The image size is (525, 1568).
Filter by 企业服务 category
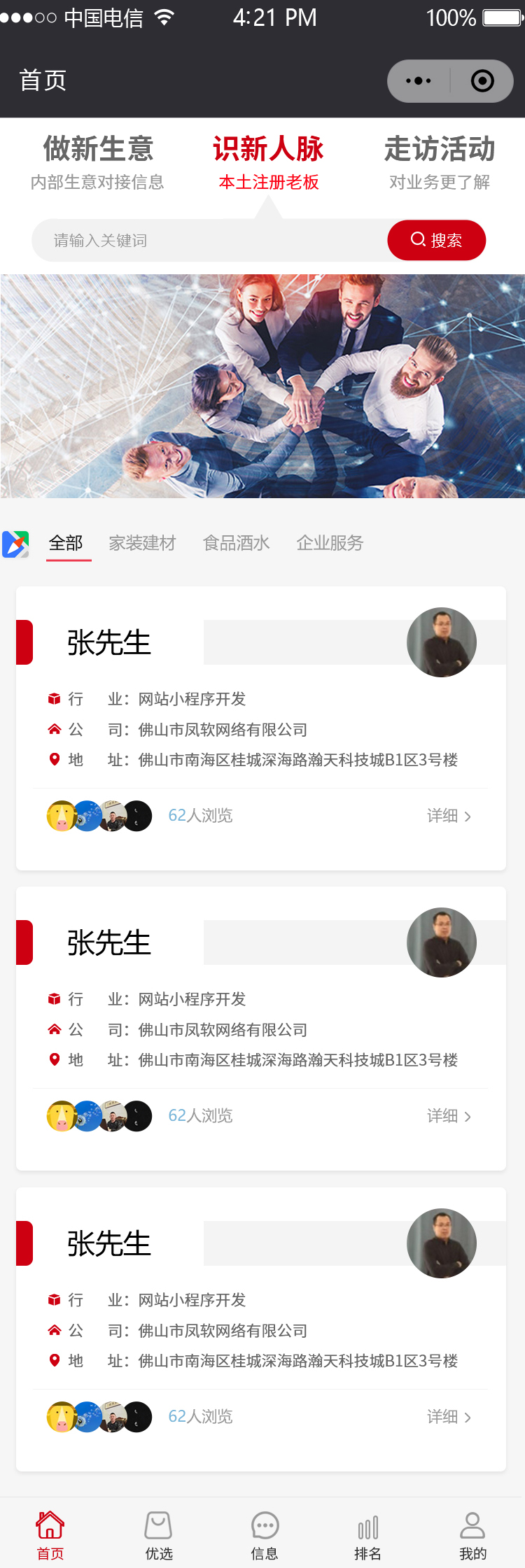coord(330,543)
